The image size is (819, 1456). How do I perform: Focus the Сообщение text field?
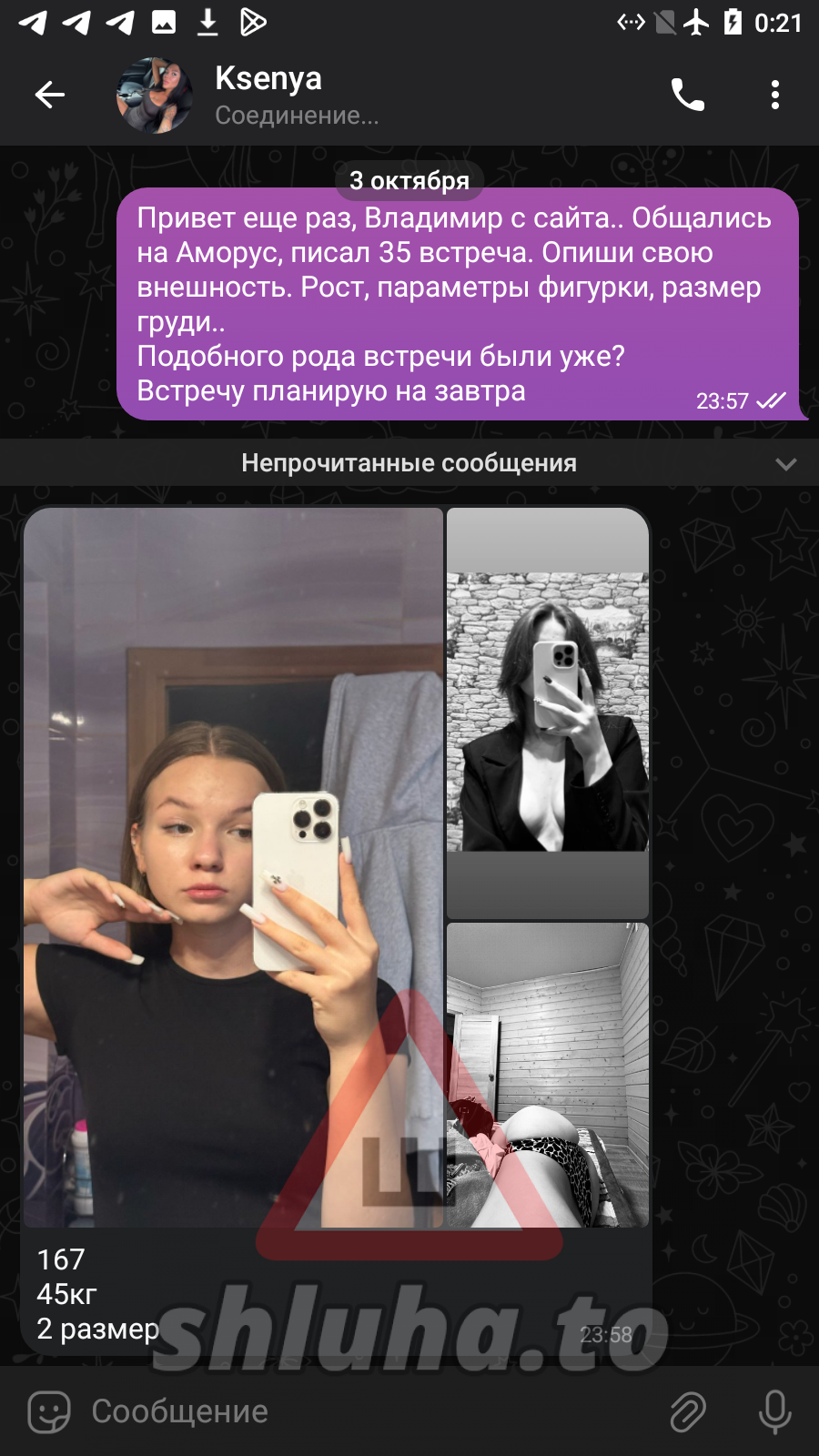point(364,1411)
